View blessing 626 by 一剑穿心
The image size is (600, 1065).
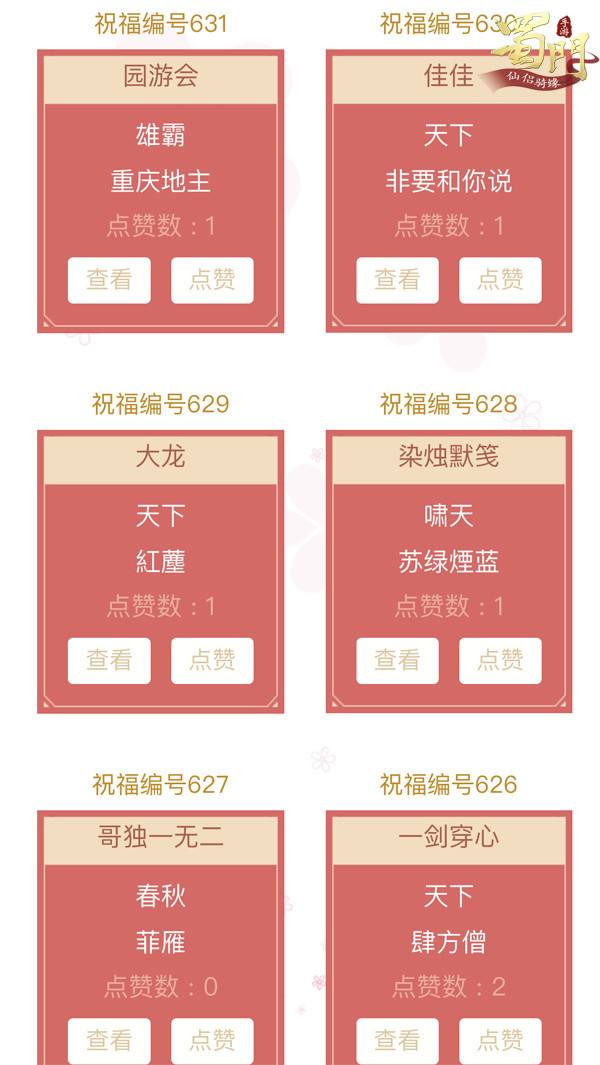397,1040
